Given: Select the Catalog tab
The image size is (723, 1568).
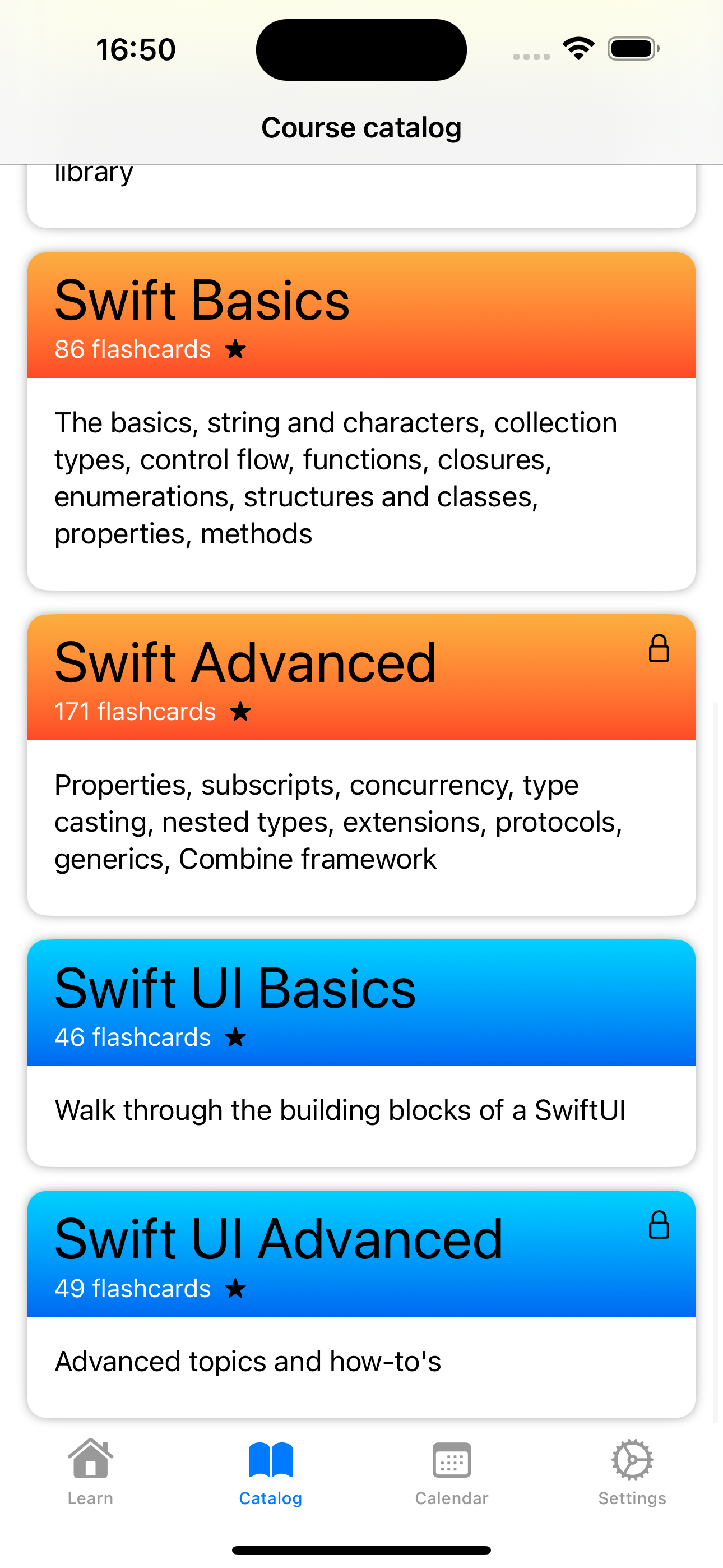Looking at the screenshot, I should pyautogui.click(x=271, y=1472).
